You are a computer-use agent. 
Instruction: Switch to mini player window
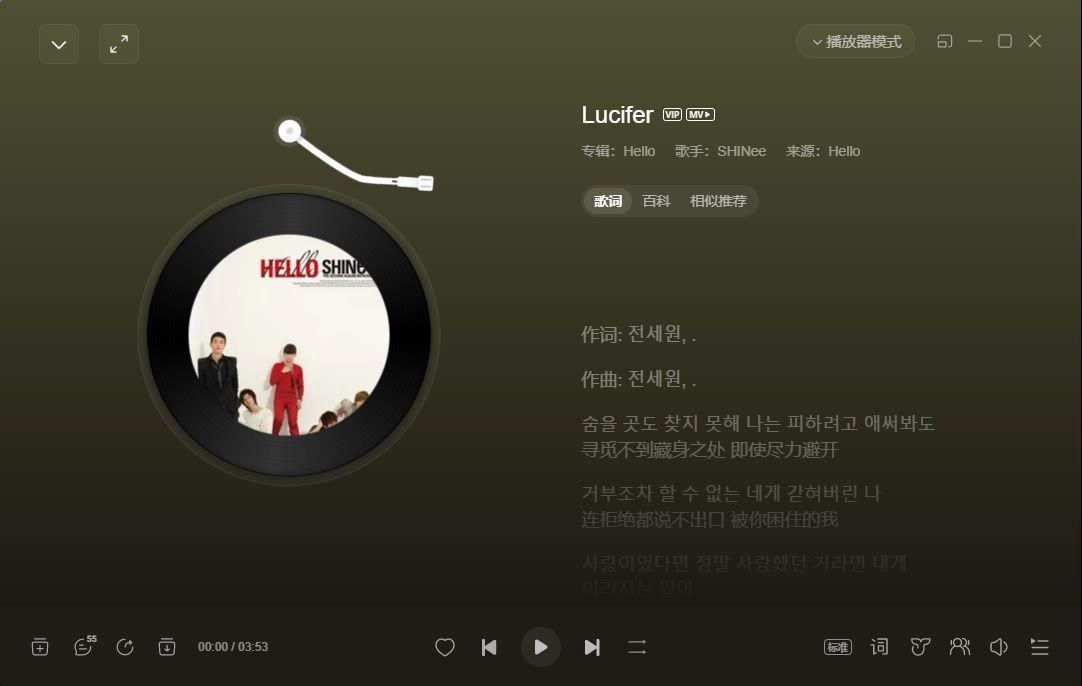945,41
